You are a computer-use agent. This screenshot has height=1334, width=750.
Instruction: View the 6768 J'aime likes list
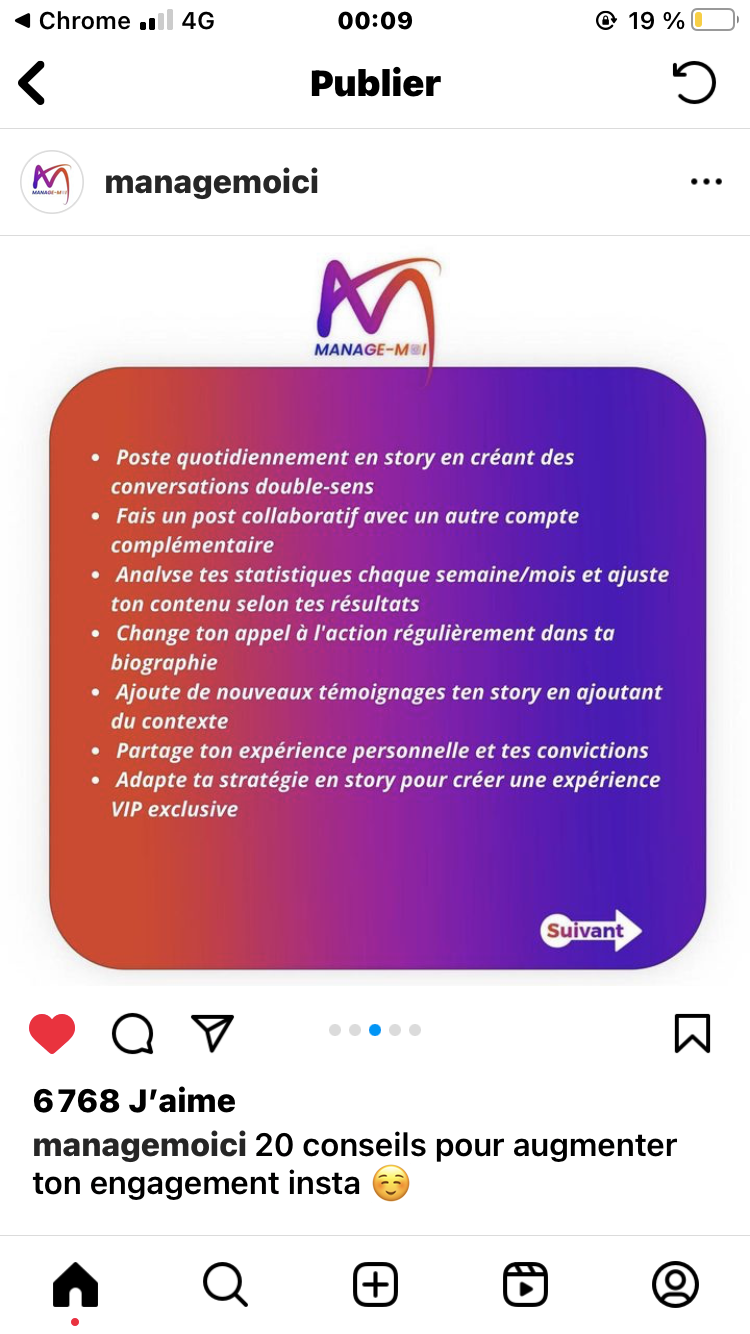pos(134,1101)
